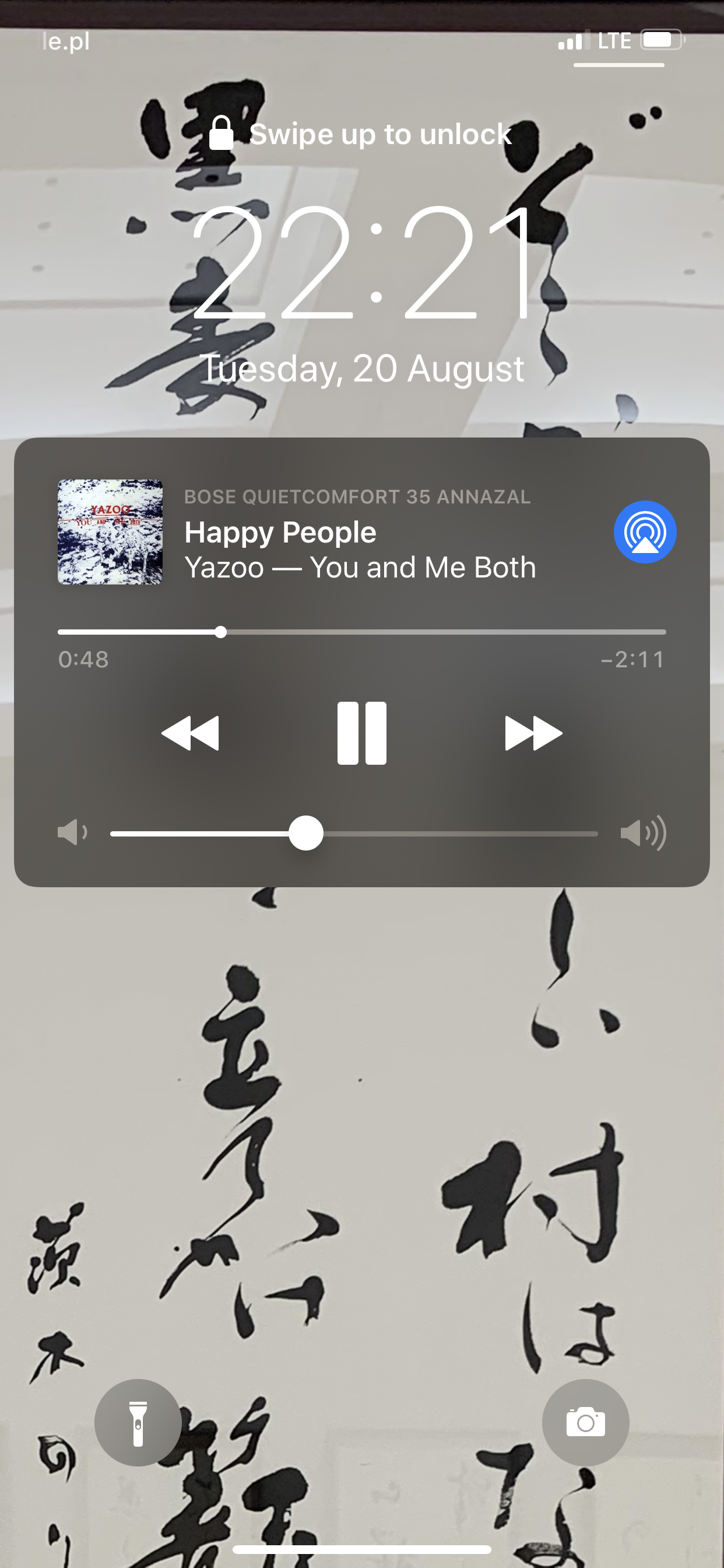Launch the camera from lock screen
The height and width of the screenshot is (1568, 724).
click(x=585, y=1423)
